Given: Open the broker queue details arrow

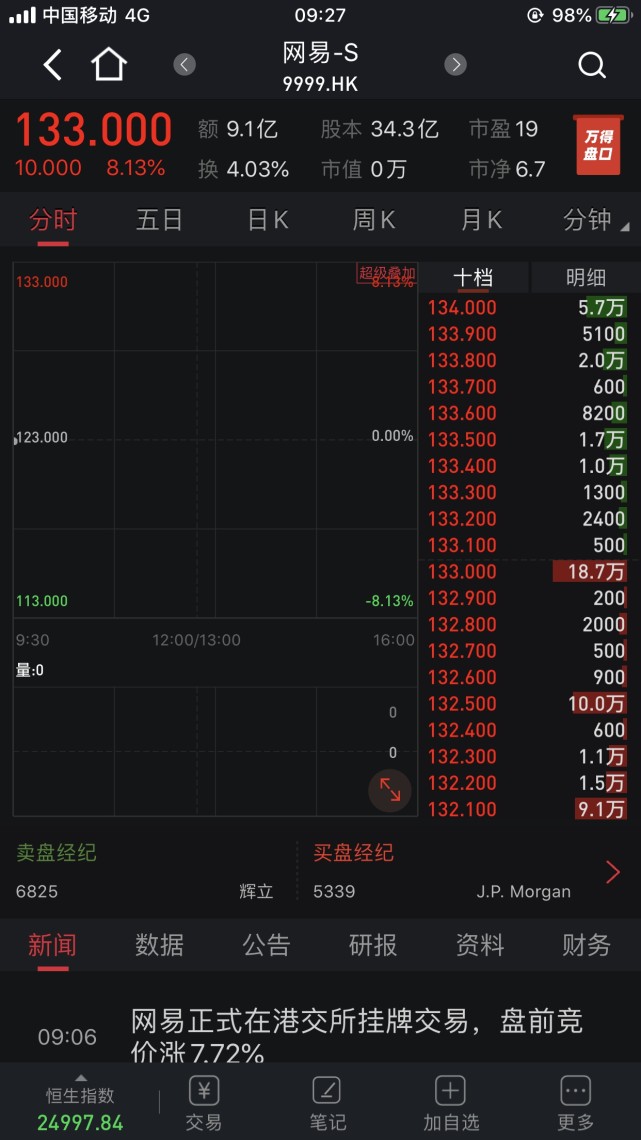Looking at the screenshot, I should point(613,873).
